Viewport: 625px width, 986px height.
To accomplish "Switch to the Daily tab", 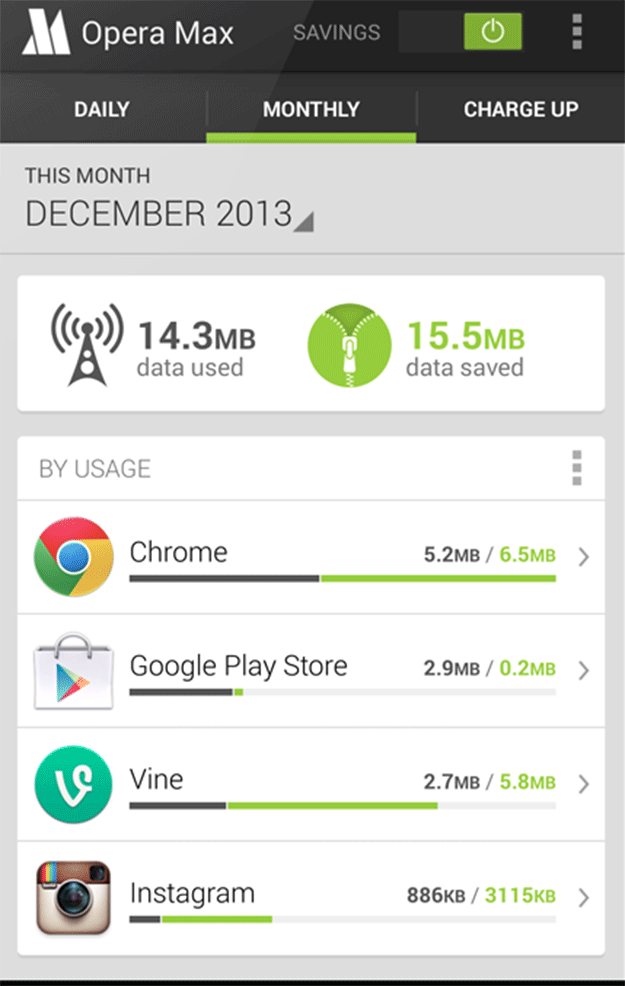I will point(103,109).
